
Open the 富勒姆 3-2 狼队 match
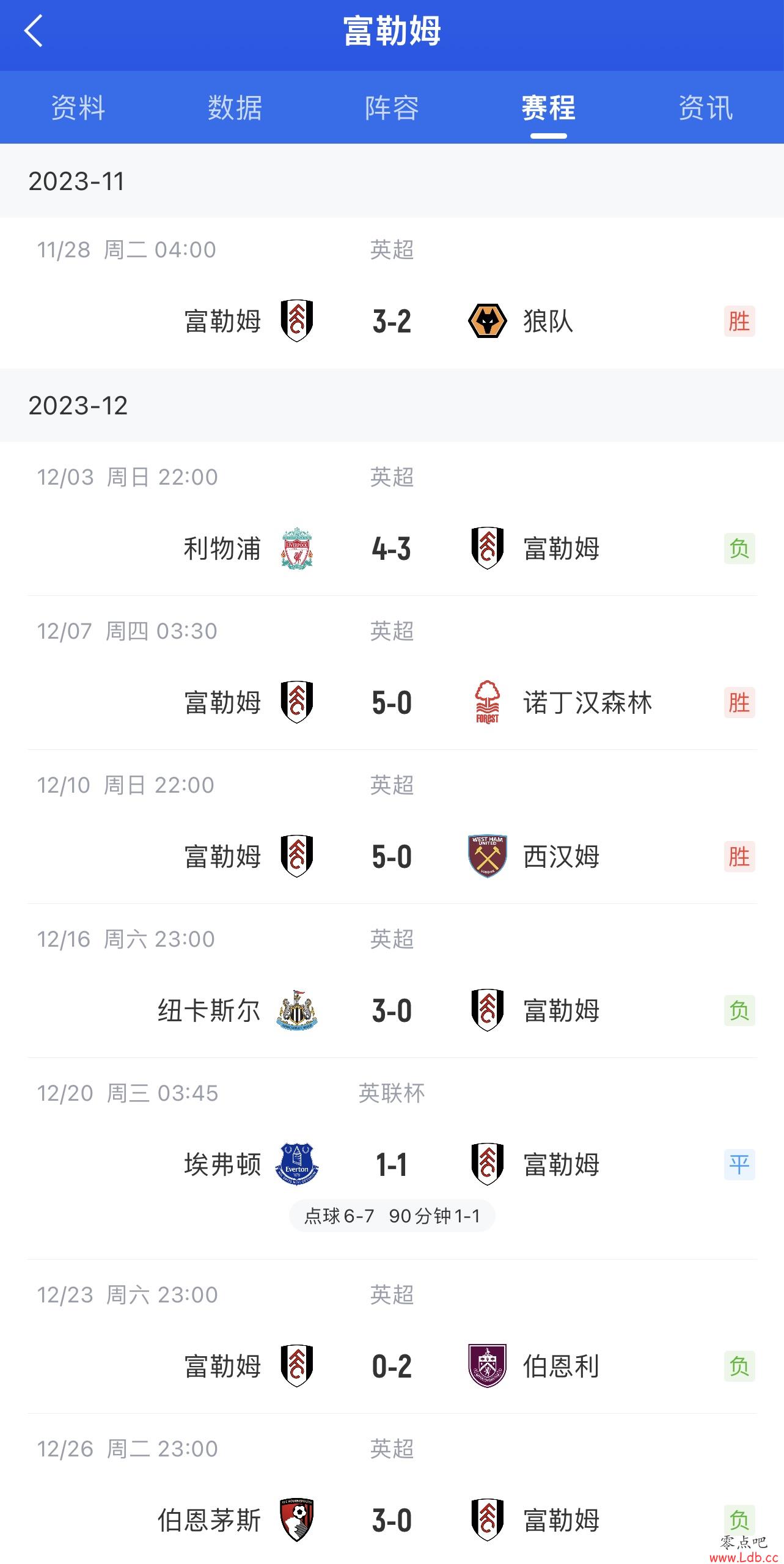(392, 293)
